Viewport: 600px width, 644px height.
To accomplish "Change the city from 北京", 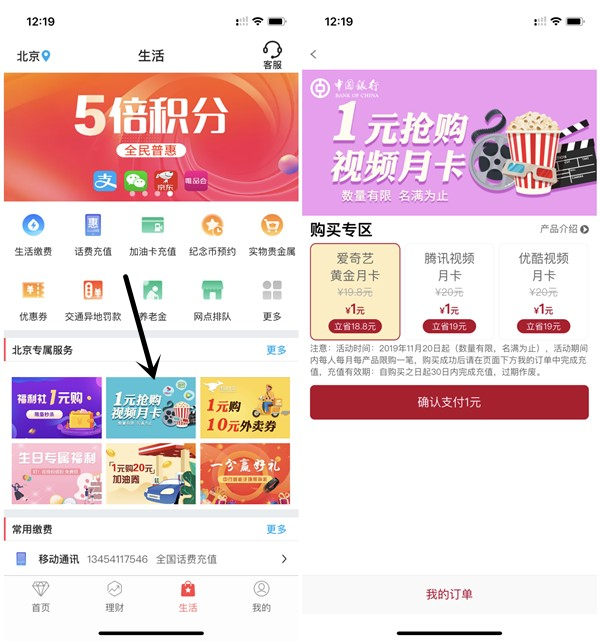I will click(x=33, y=57).
